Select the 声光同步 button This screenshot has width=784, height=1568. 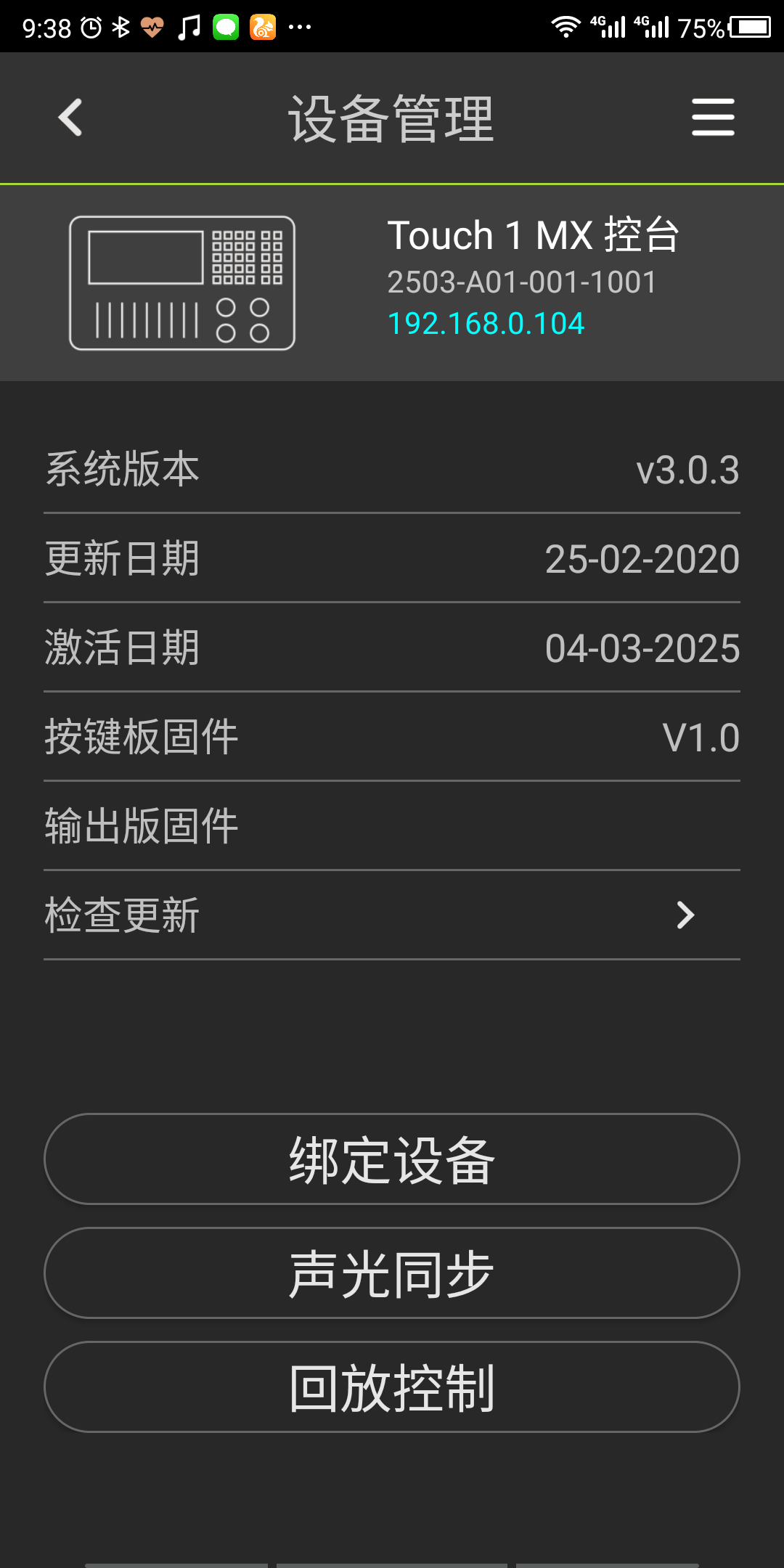click(x=392, y=1273)
